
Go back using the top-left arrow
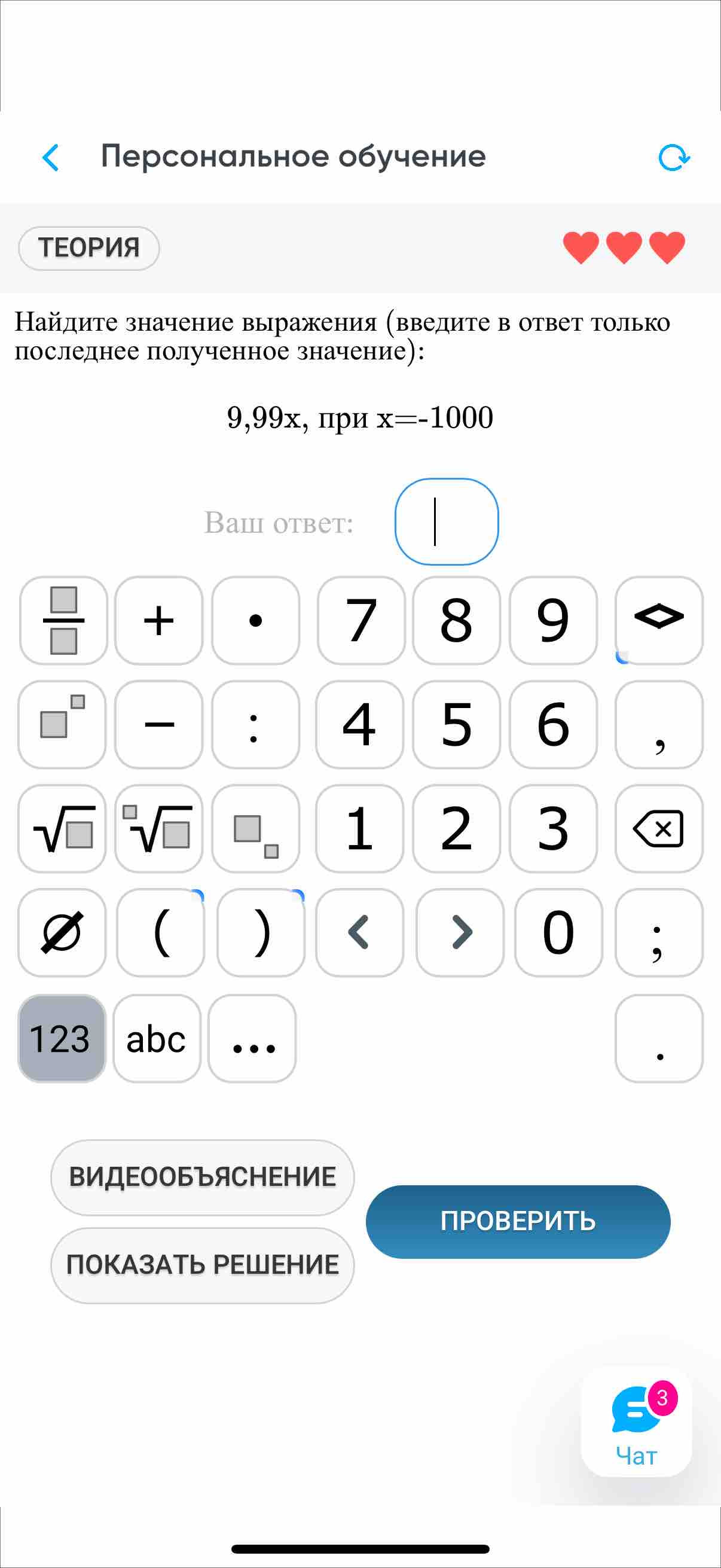point(50,158)
